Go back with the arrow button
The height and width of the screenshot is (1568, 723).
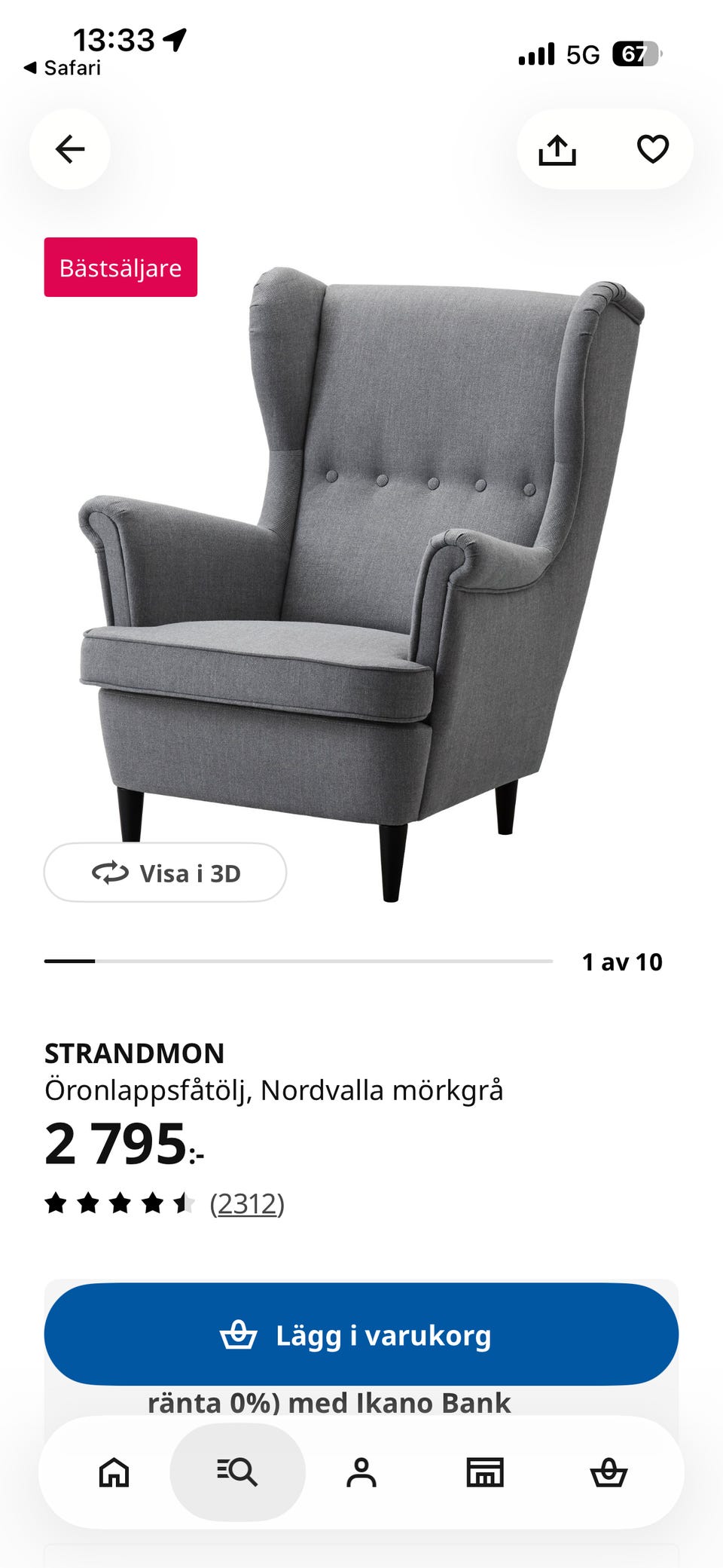point(70,149)
